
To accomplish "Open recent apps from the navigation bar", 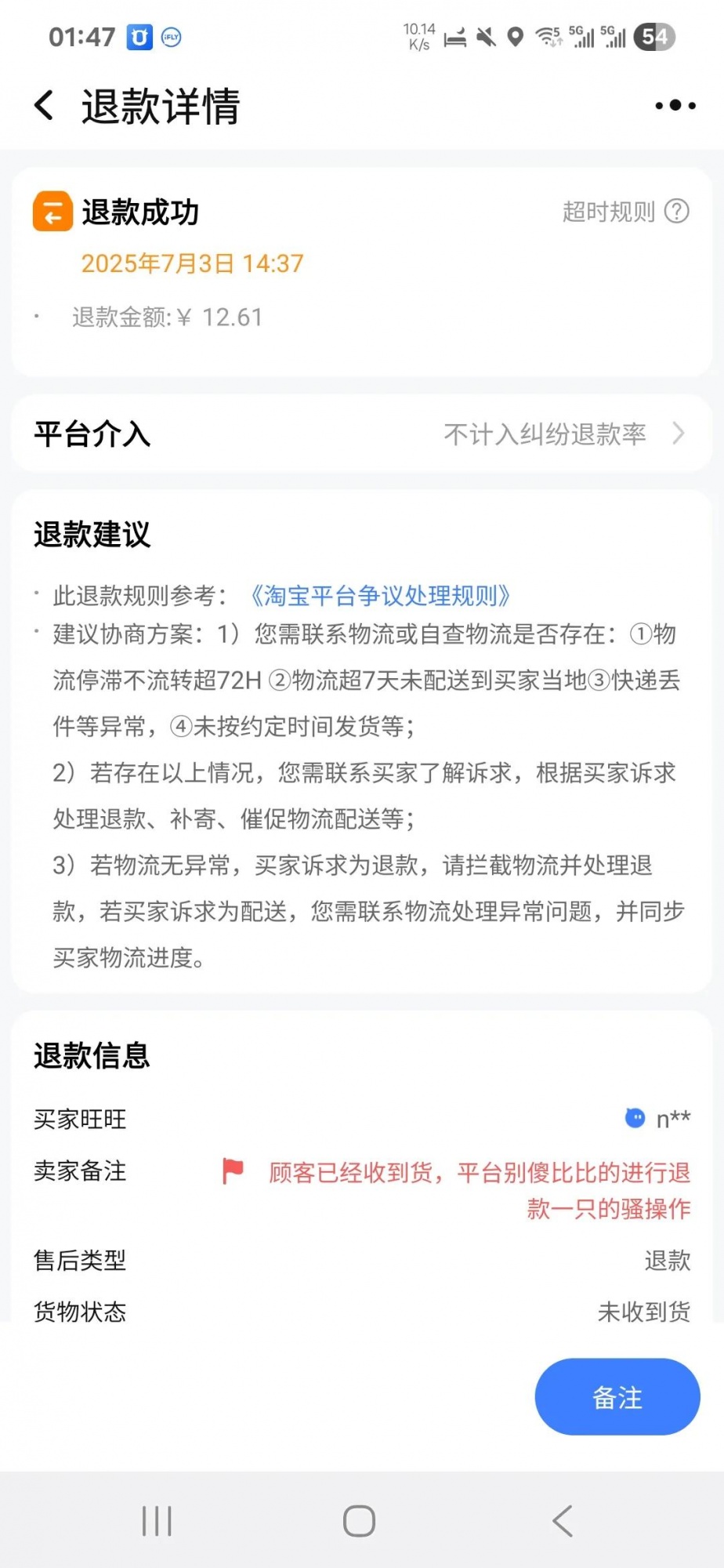I will point(157,1521).
